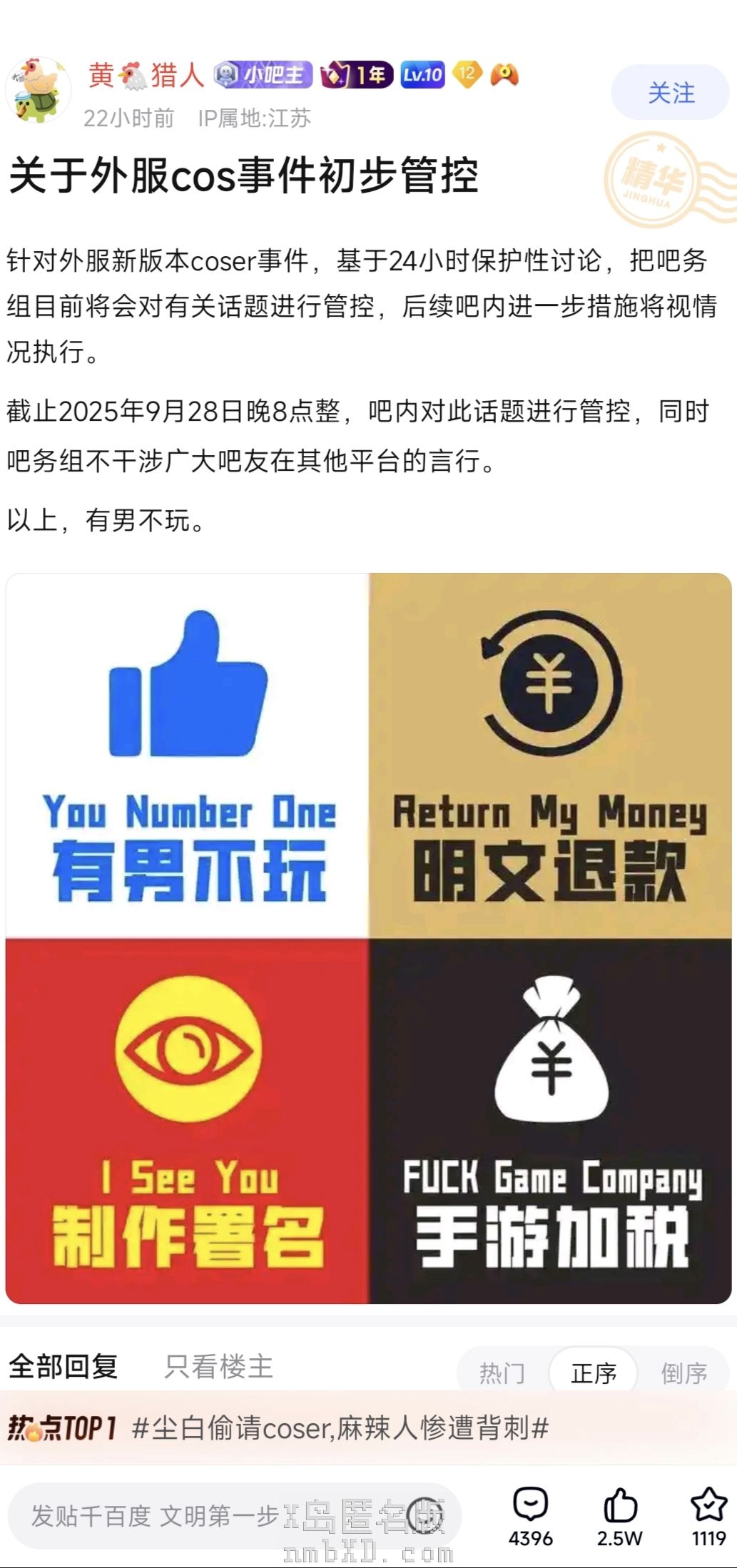Open 黄猎人's profile avatar
This screenshot has width=737, height=1568.
[x=38, y=91]
